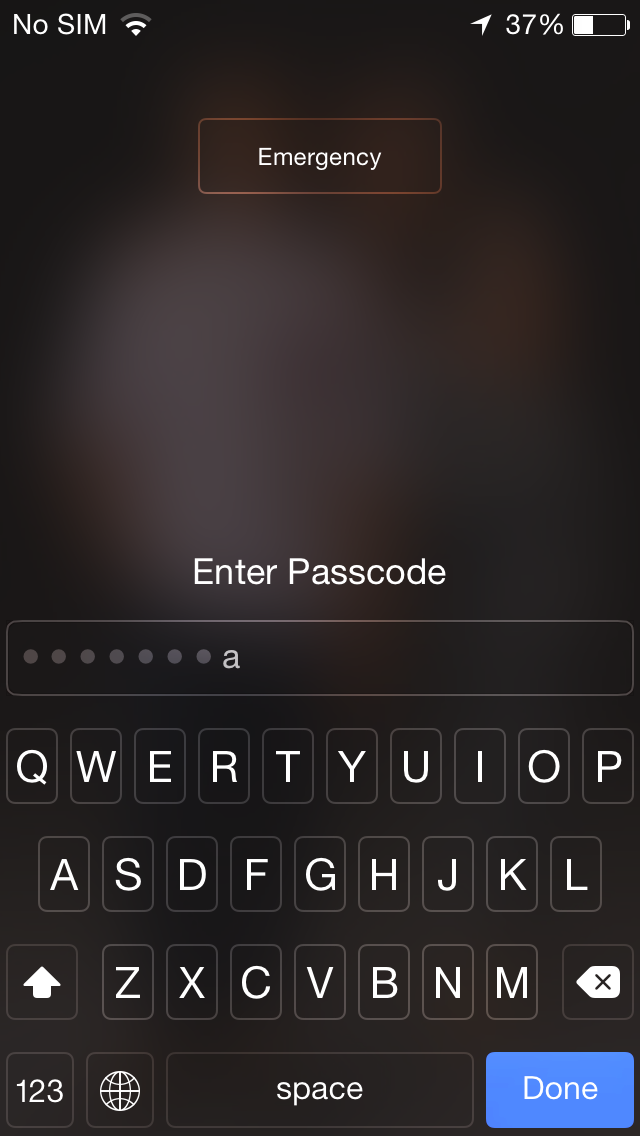Hit the letter M key
640x1136 pixels.
coord(512,982)
